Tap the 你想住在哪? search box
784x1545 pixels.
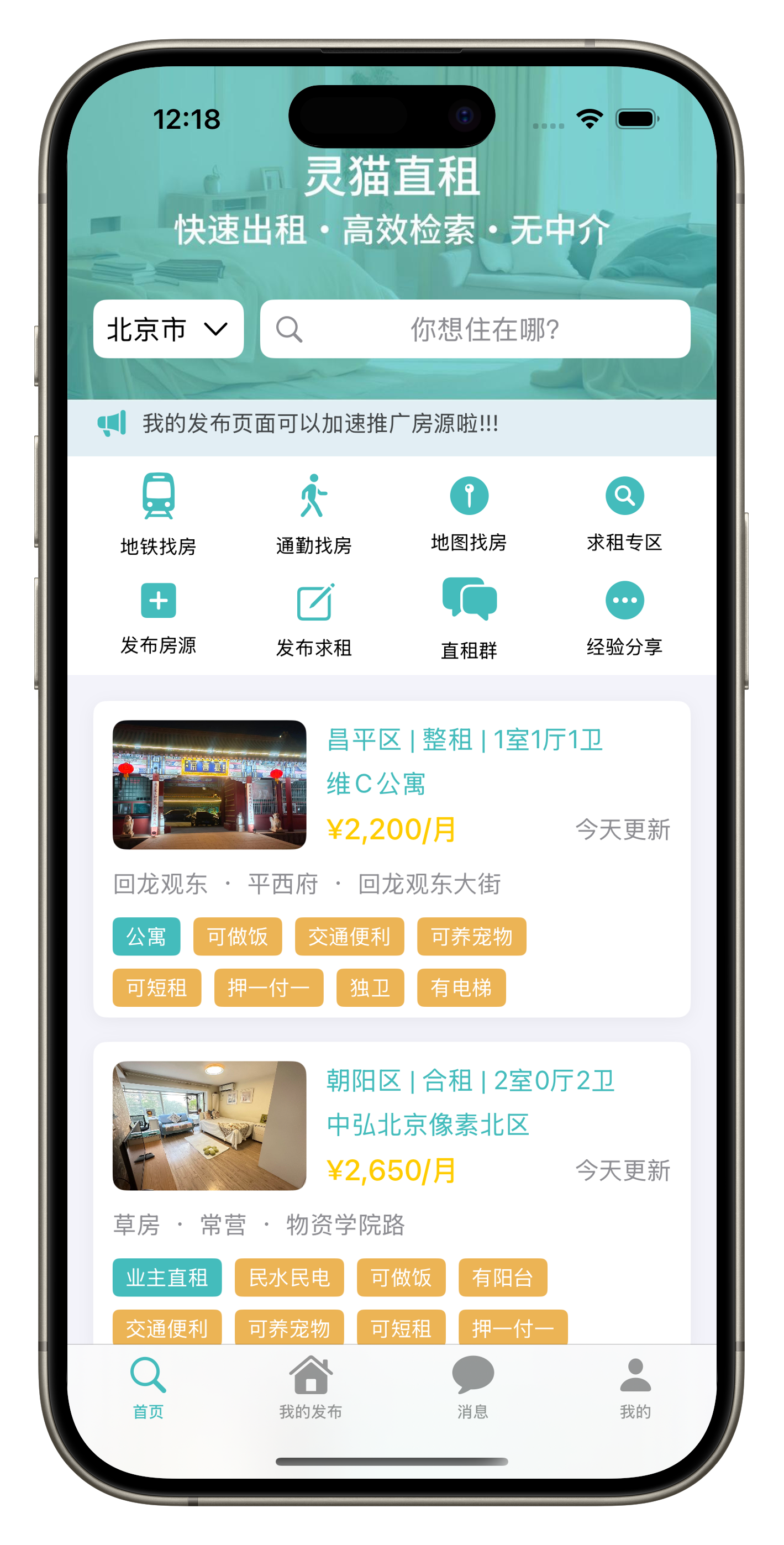(475, 329)
